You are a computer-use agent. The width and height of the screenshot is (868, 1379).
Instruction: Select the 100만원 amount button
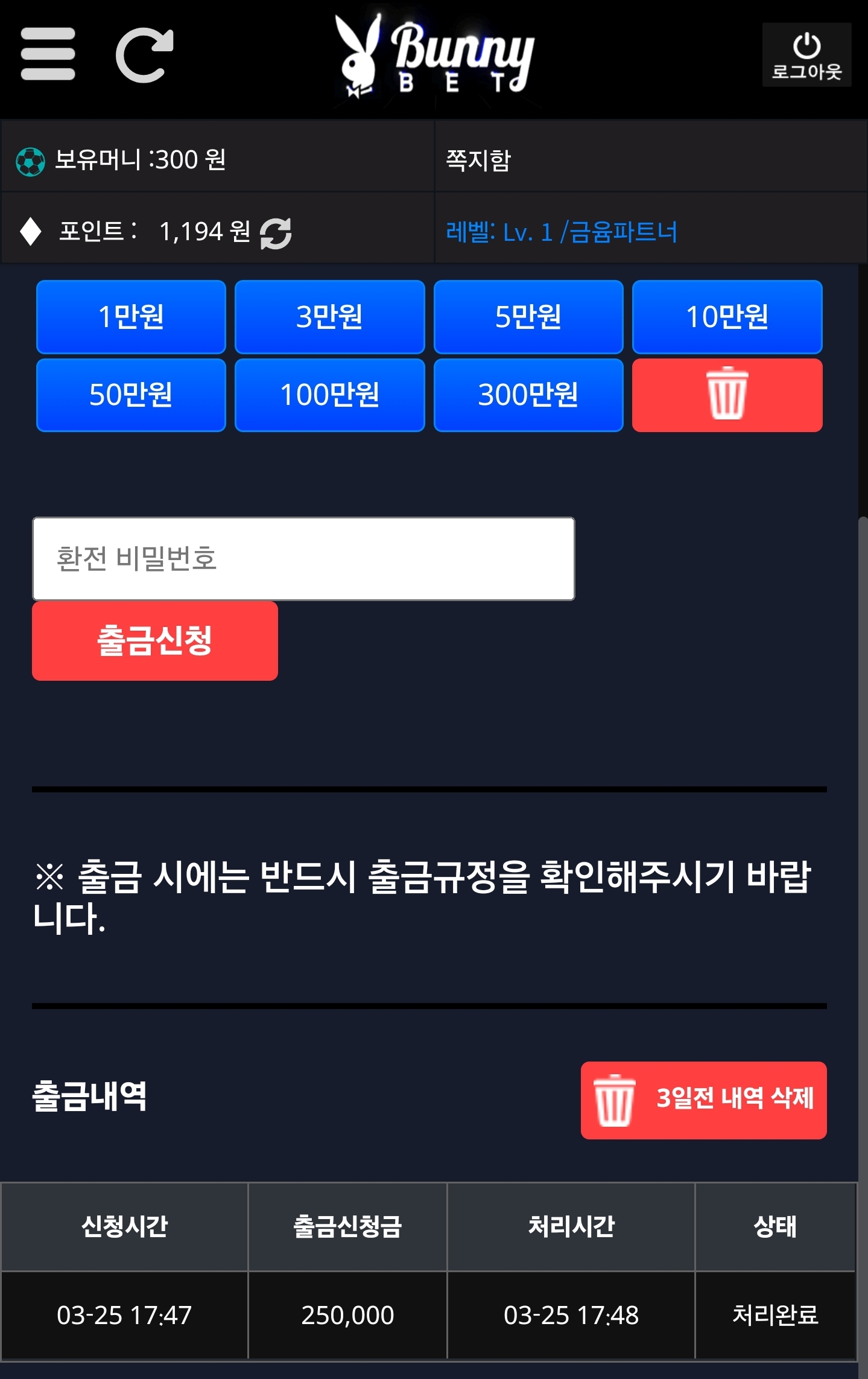(x=329, y=395)
